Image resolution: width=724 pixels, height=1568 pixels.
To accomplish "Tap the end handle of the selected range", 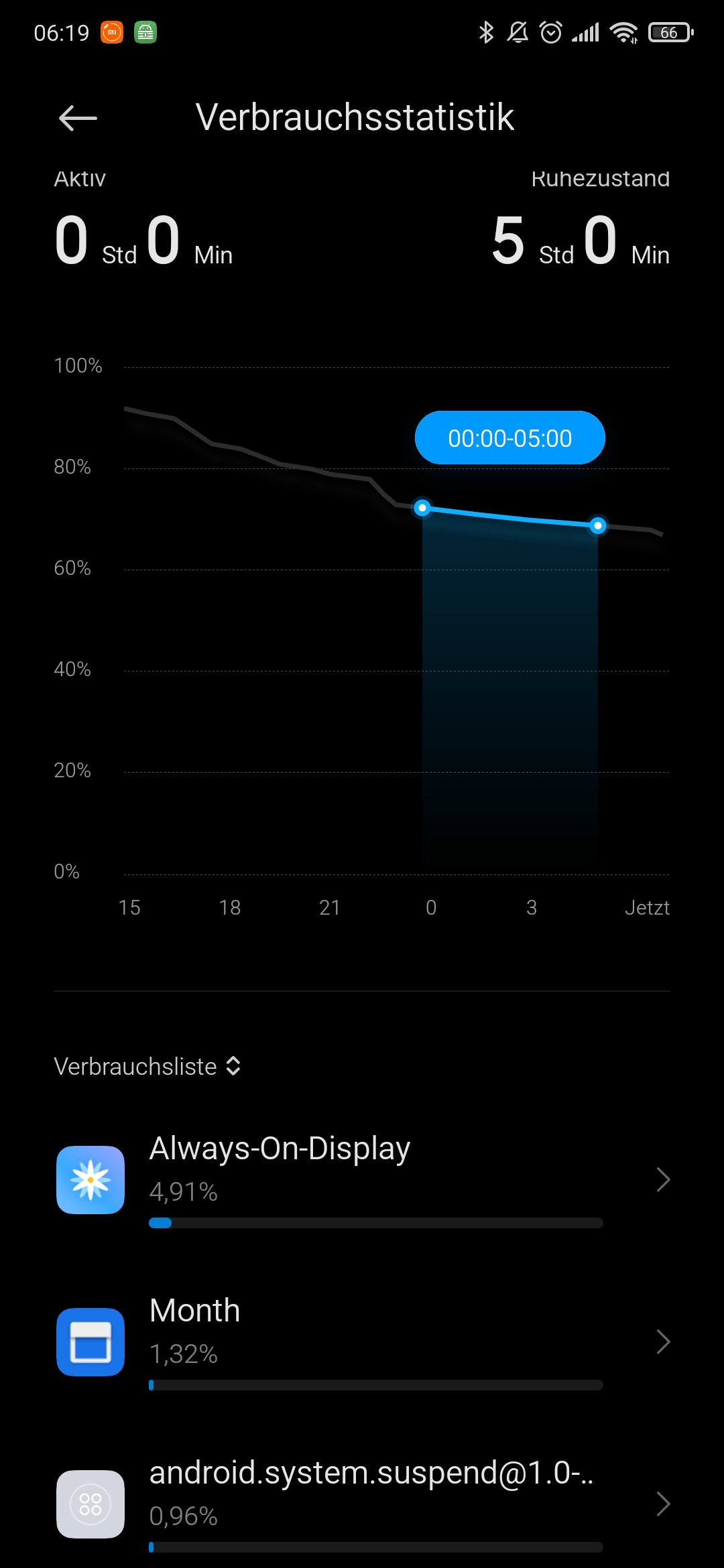I will point(598,525).
